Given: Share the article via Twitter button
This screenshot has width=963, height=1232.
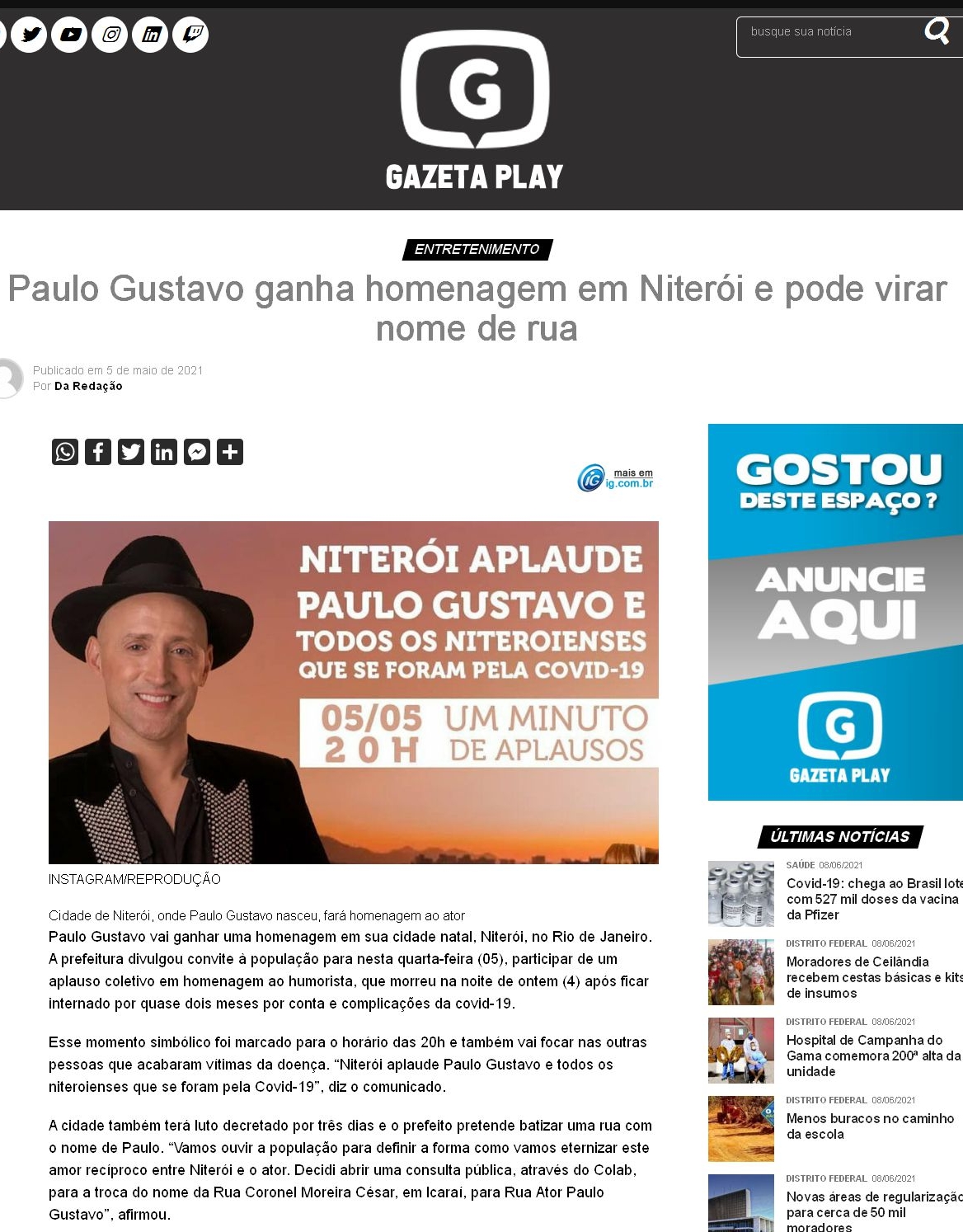Looking at the screenshot, I should [131, 452].
